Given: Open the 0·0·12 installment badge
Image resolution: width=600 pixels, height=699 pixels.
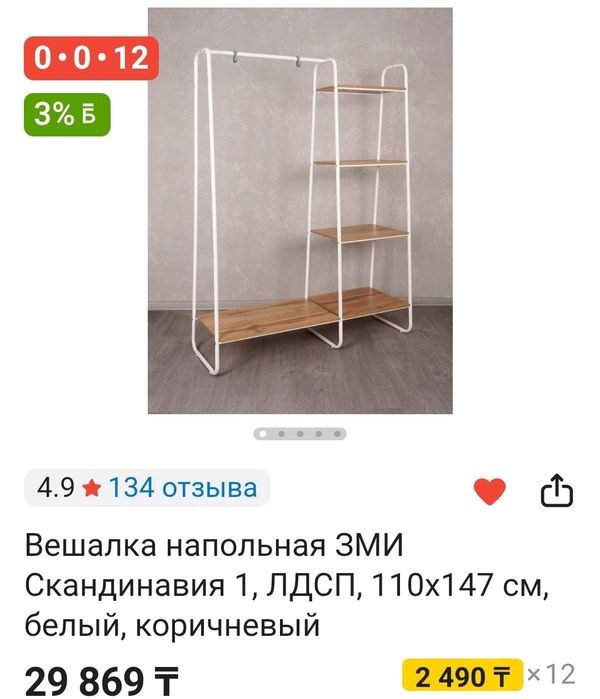Looking at the screenshot, I should [91, 57].
